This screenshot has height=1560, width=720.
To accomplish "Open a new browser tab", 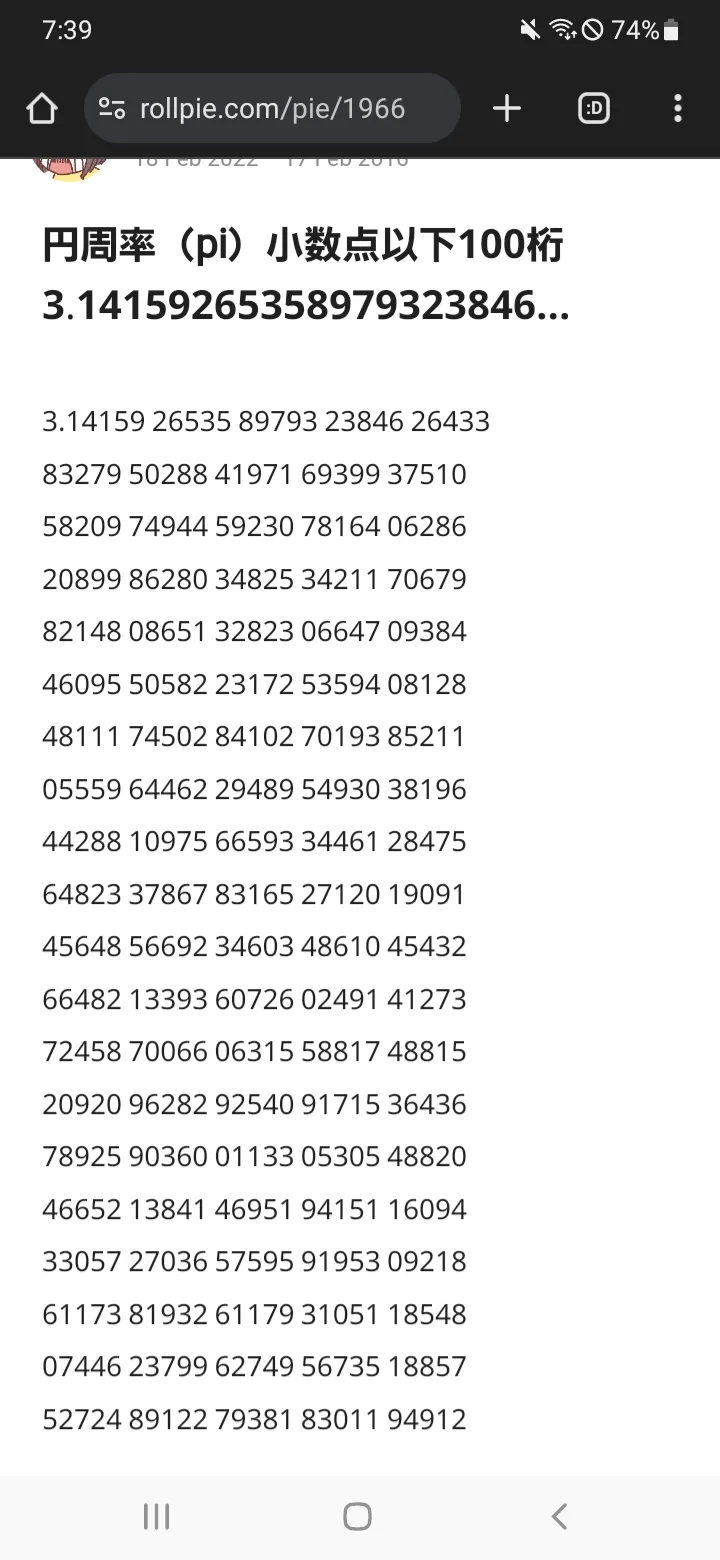I will click(507, 108).
